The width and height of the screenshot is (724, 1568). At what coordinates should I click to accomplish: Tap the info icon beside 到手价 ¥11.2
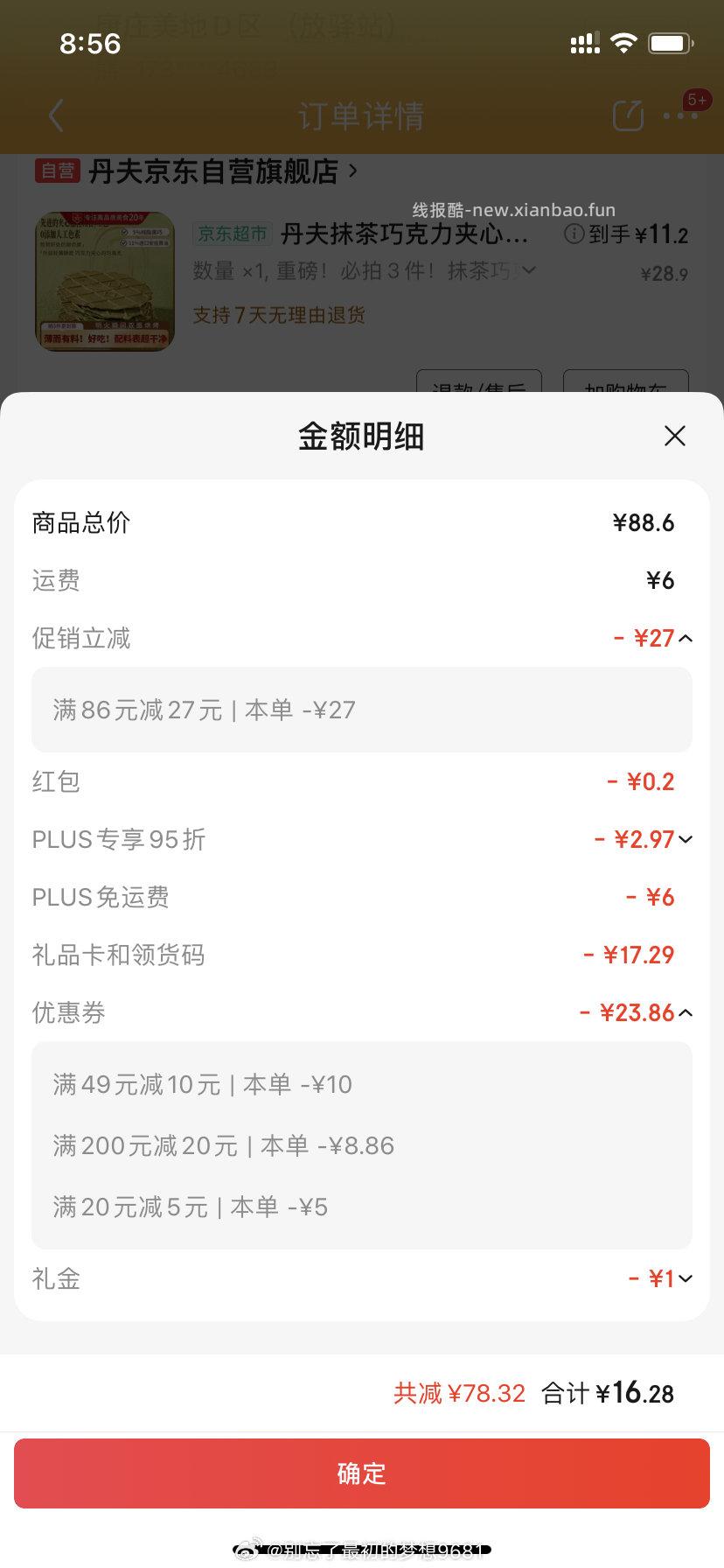tap(574, 234)
